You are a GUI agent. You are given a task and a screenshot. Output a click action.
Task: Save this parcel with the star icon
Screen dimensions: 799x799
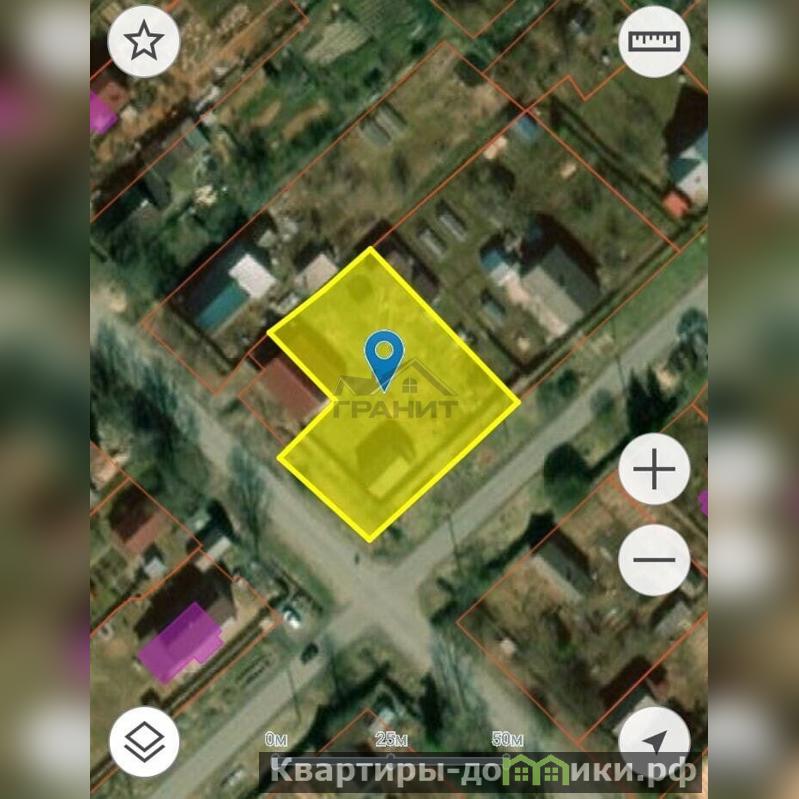(144, 42)
